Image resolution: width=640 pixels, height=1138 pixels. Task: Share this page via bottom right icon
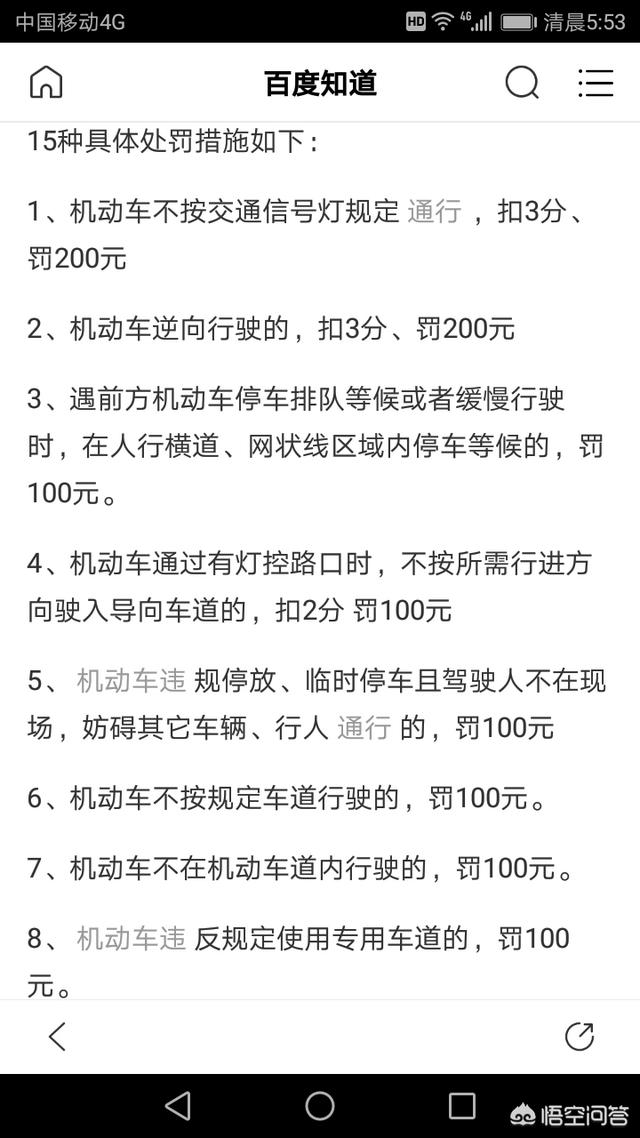[579, 1037]
